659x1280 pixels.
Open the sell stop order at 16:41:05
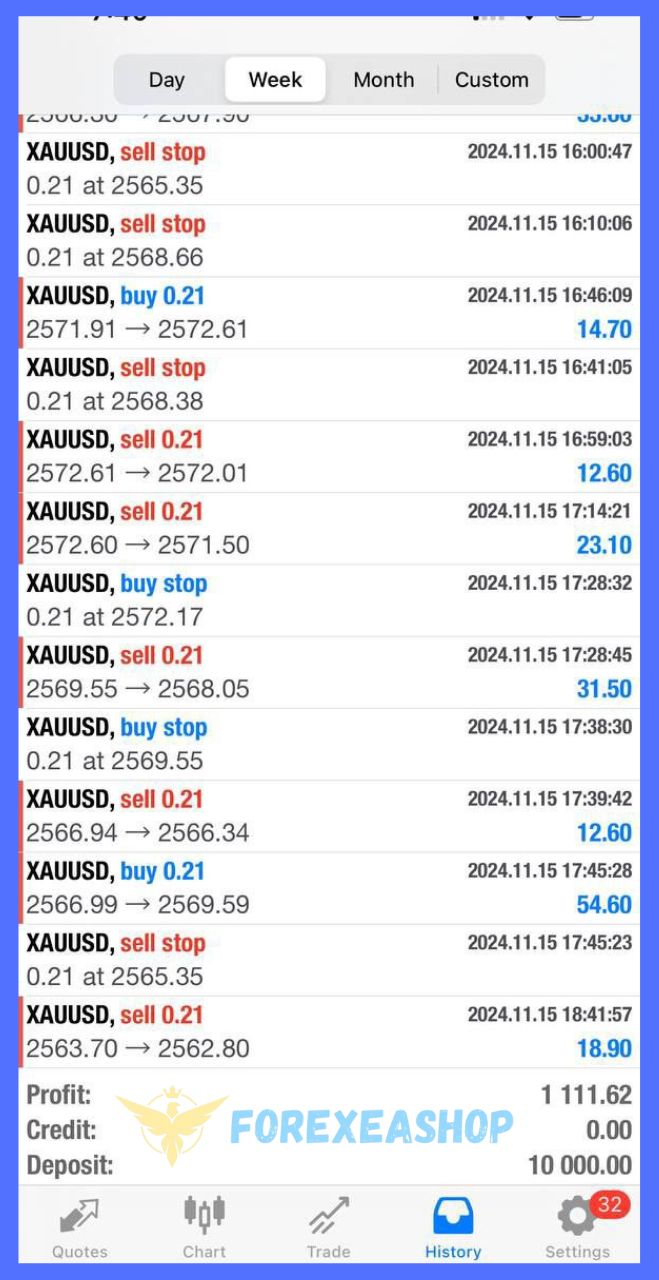(x=329, y=385)
